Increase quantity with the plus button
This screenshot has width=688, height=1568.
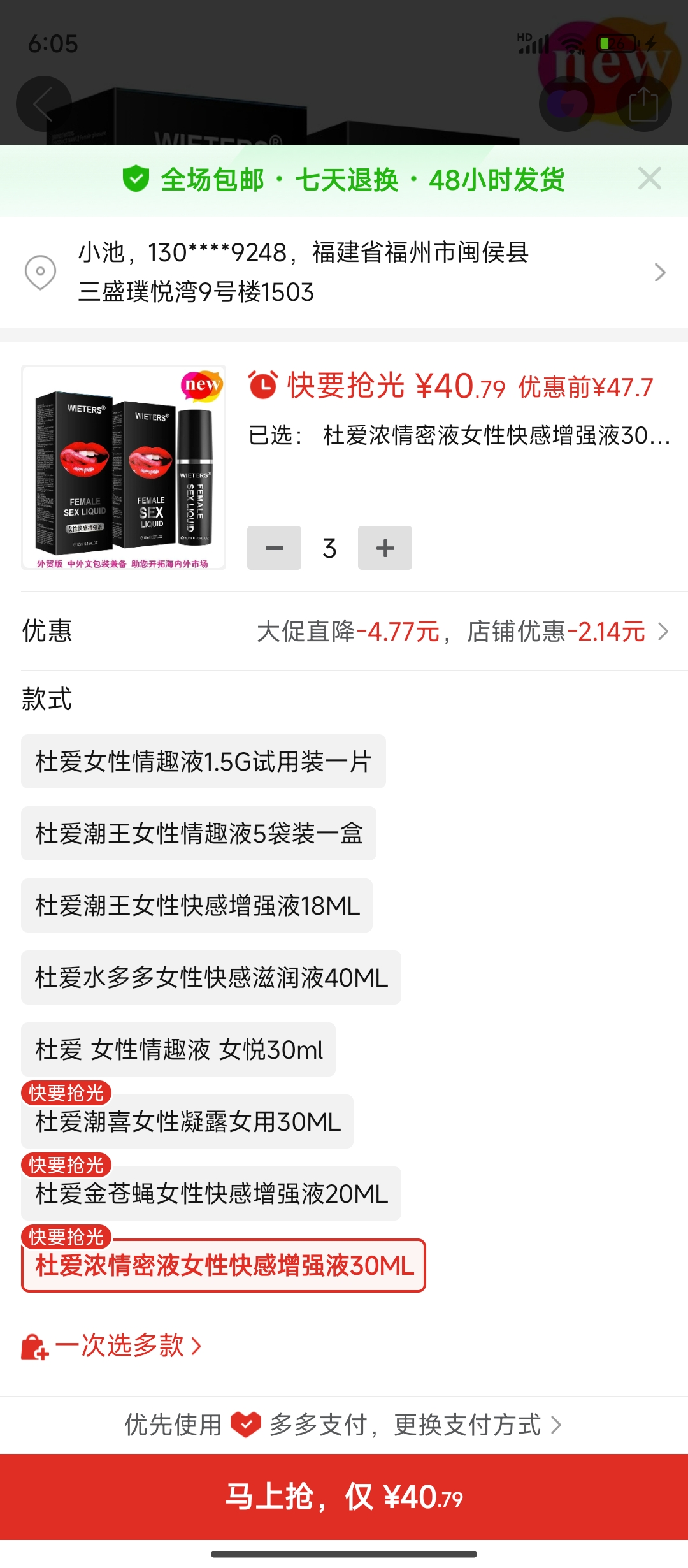(x=385, y=548)
